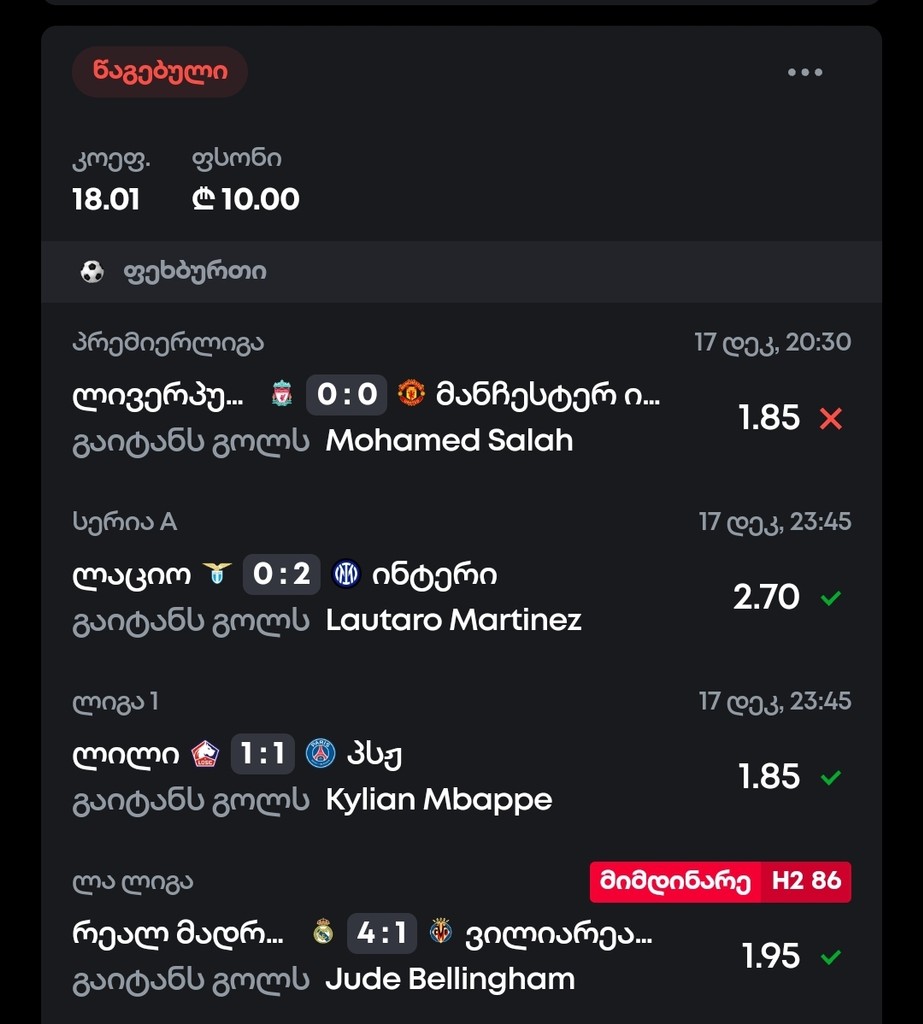Open the three-dot options menu

[806, 71]
